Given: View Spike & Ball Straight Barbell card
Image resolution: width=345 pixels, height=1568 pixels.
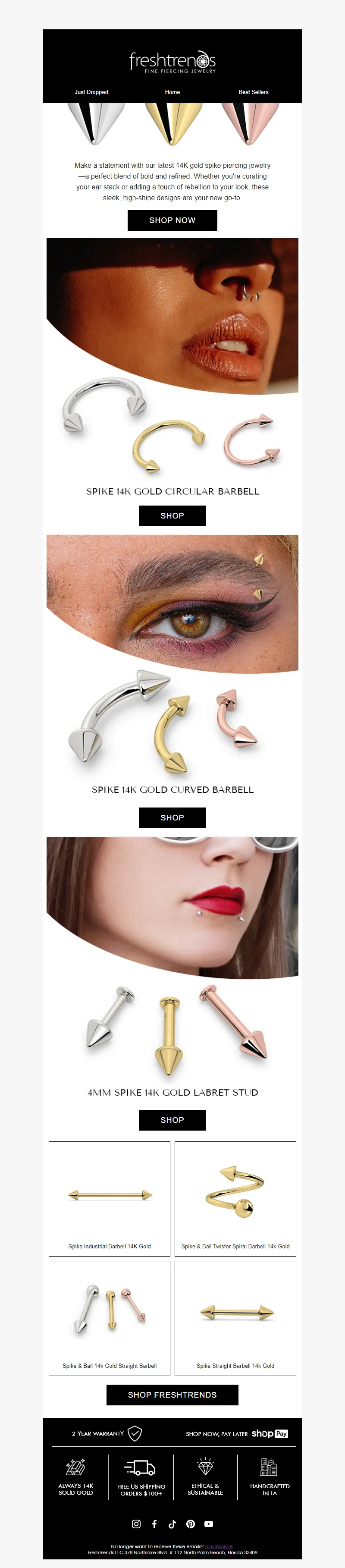Looking at the screenshot, I should pyautogui.click(x=110, y=1318).
